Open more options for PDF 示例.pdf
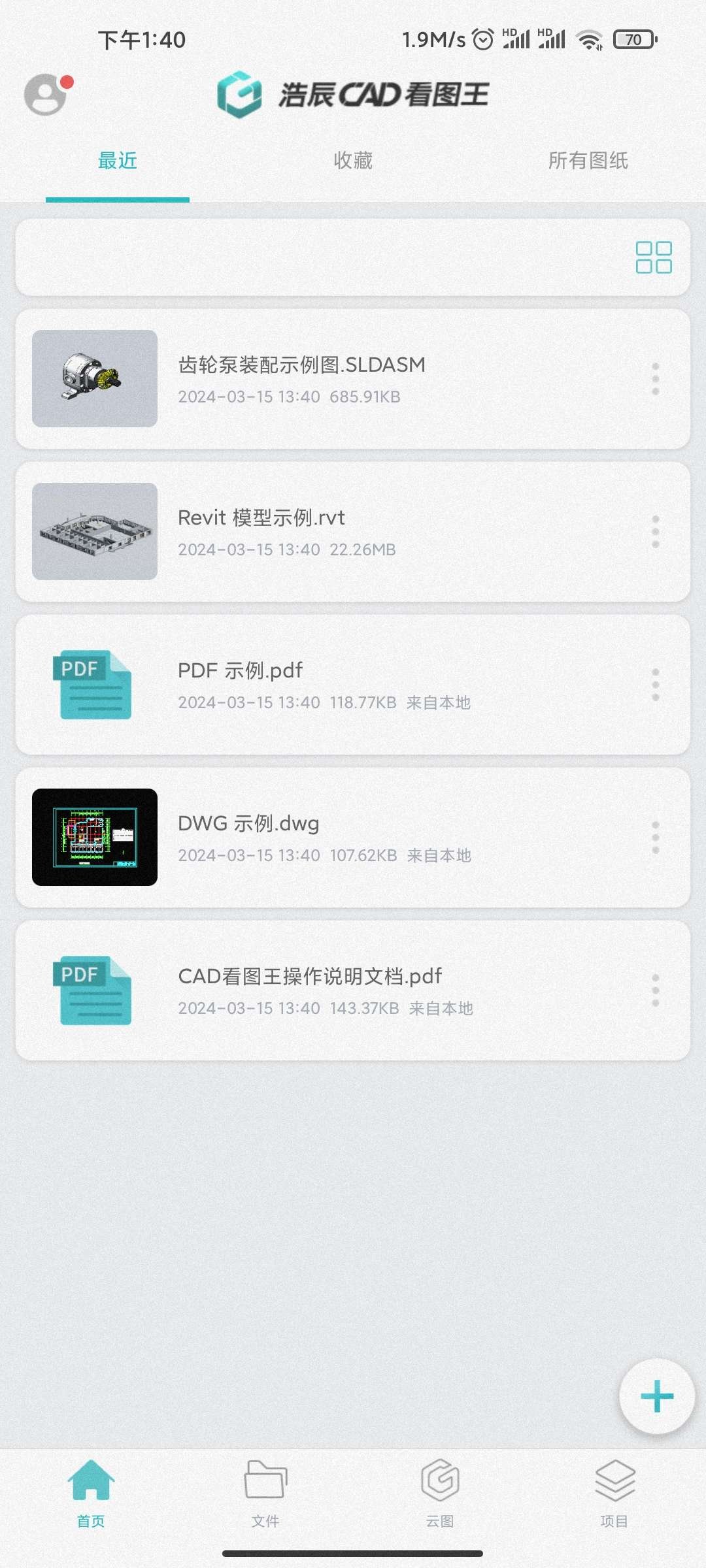This screenshot has height=1568, width=706. coord(656,684)
